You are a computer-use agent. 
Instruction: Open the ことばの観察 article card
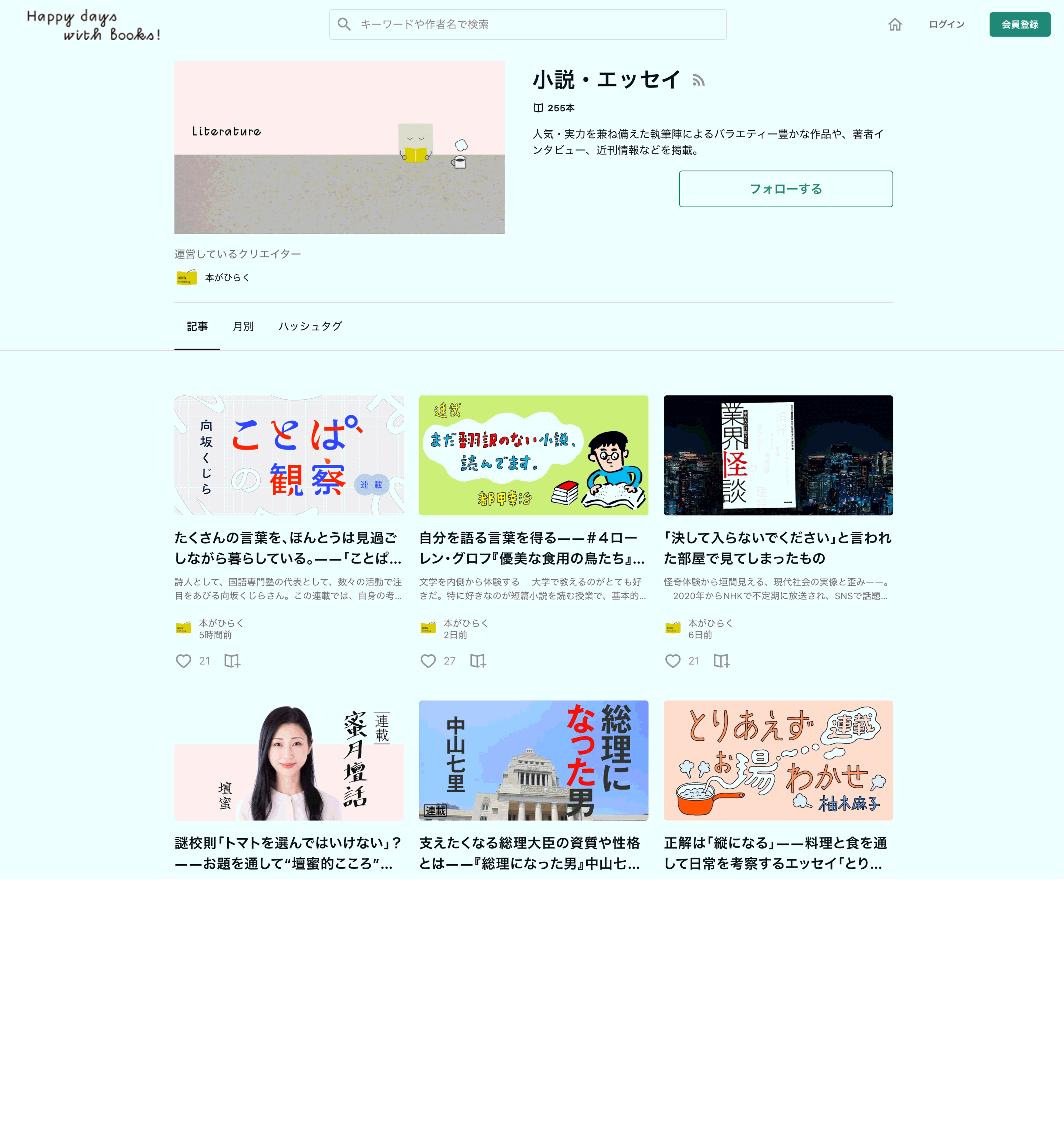tap(289, 455)
